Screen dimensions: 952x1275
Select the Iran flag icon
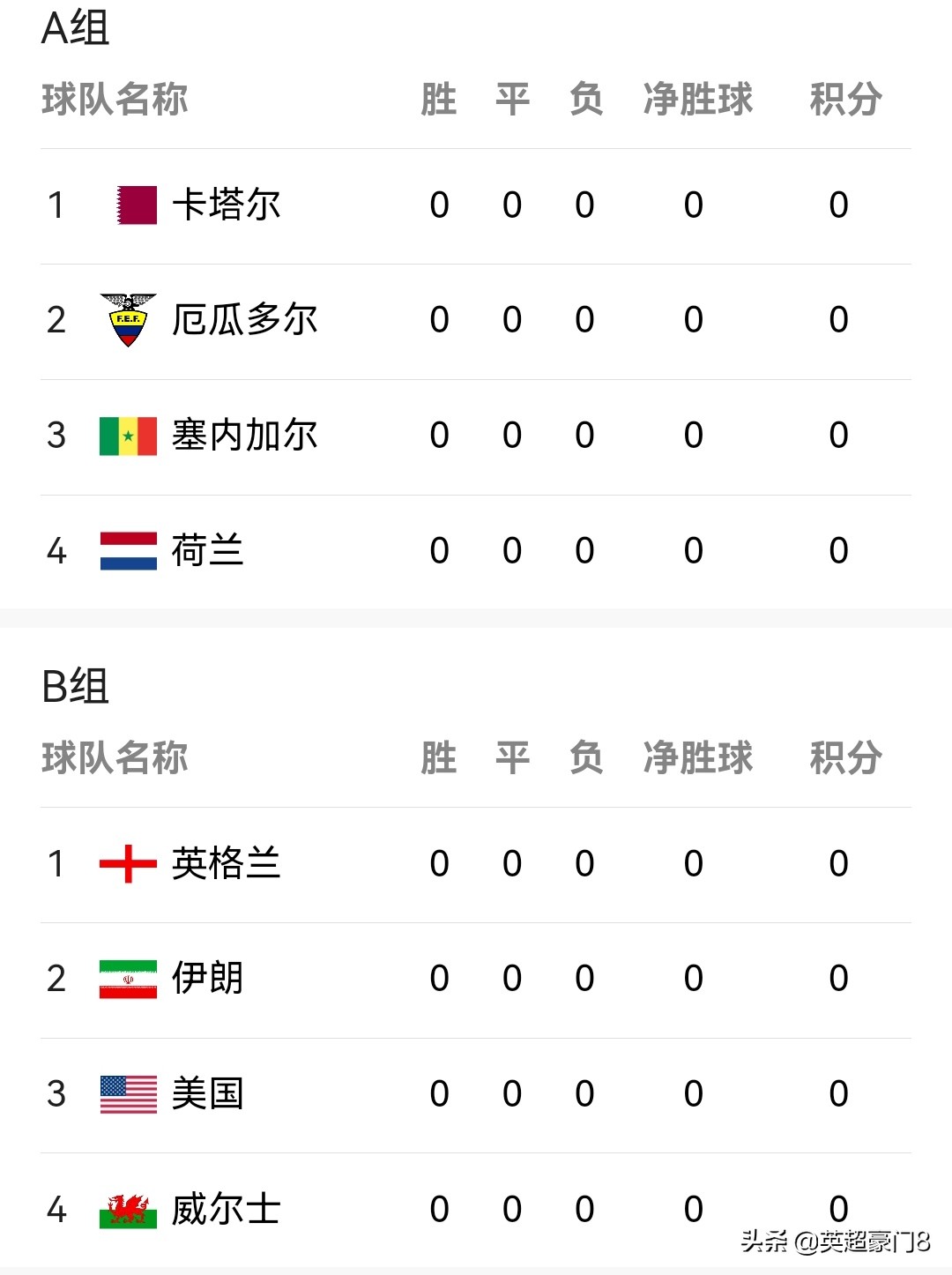pos(128,979)
